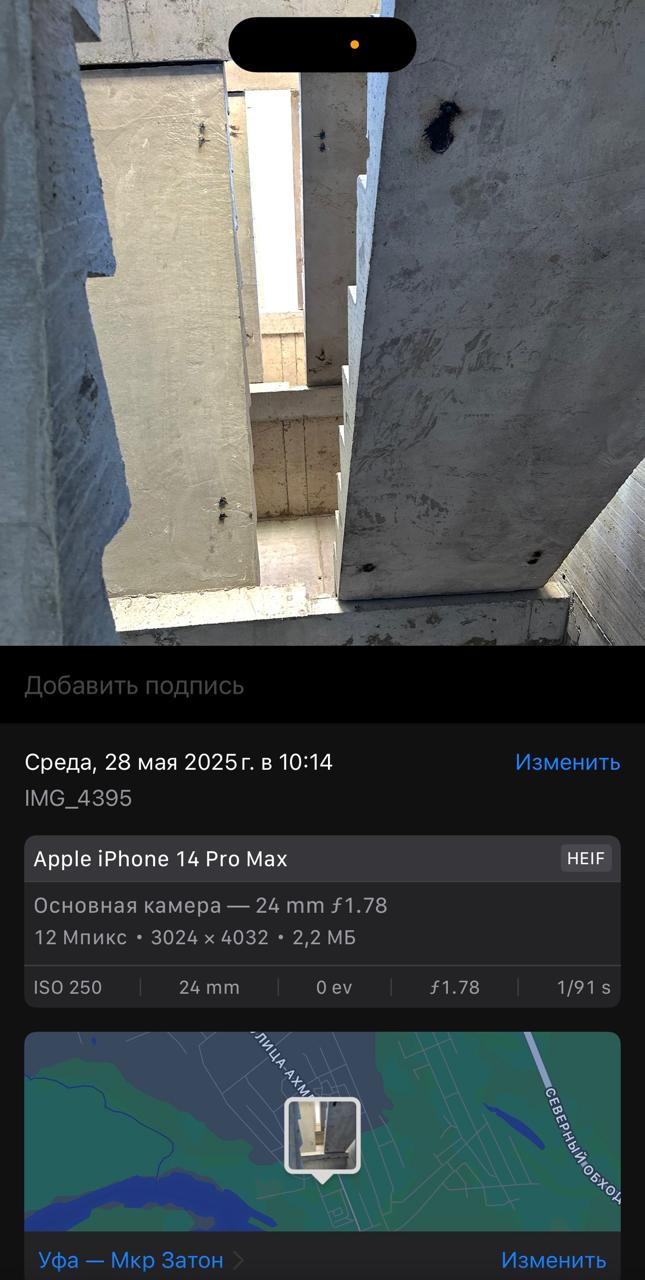Image resolution: width=645 pixels, height=1280 pixels.
Task: Tap the photo of the concrete structure
Action: pos(322,323)
